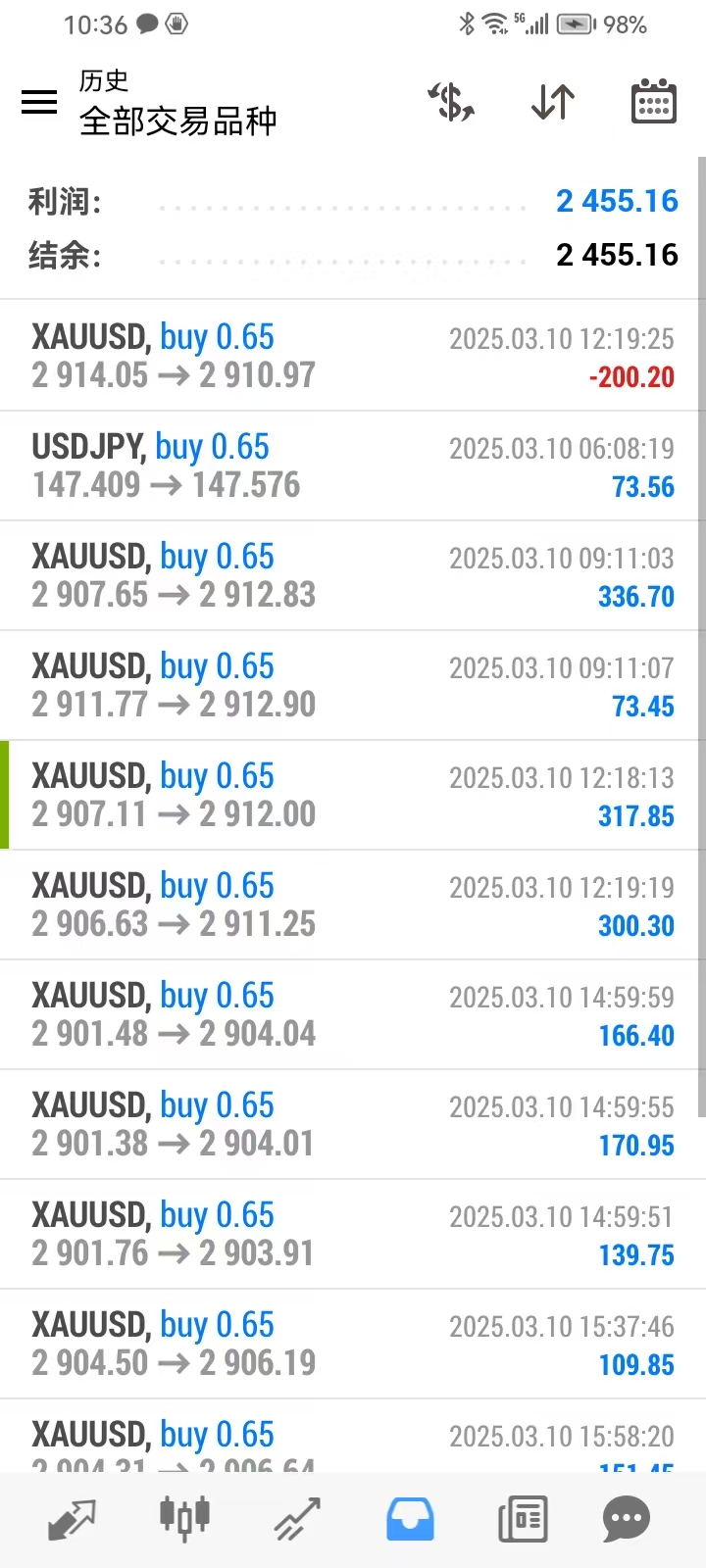Open the hamburger drawer menu
This screenshot has height=1568, width=706.
39,101
